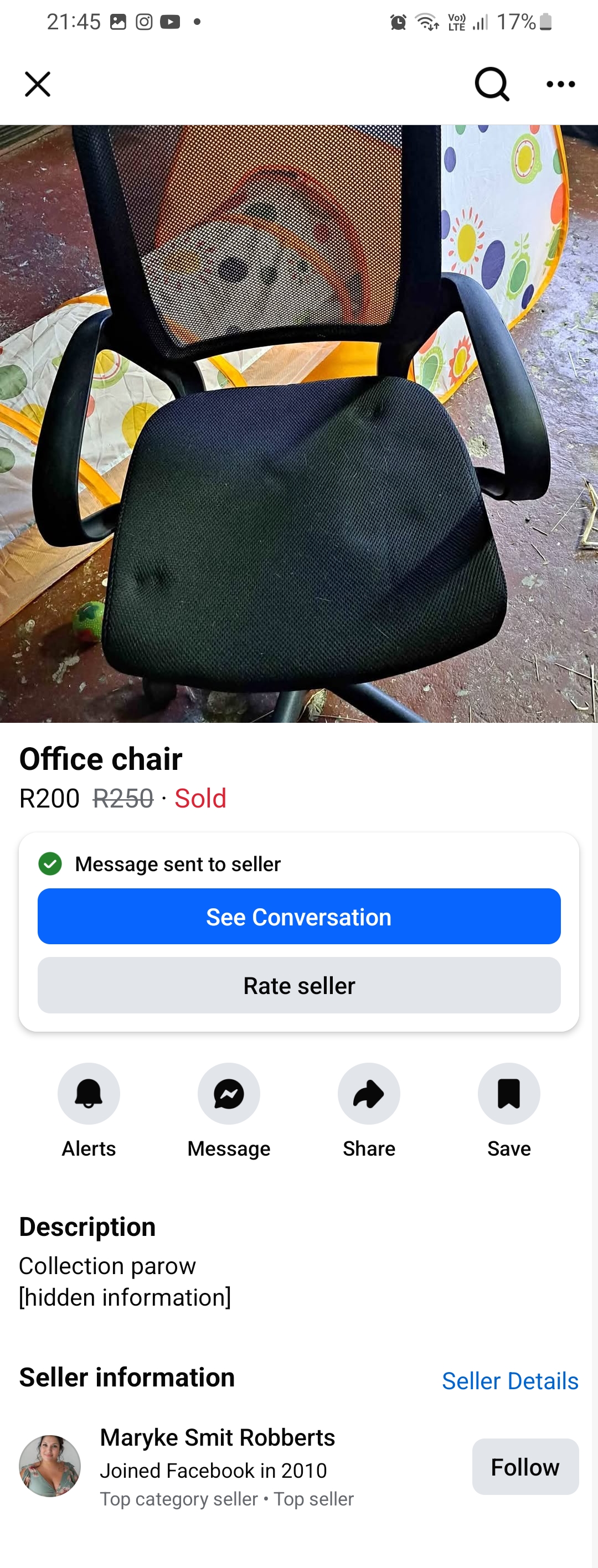
Task: Save the office chair listing
Action: pyautogui.click(x=509, y=1094)
